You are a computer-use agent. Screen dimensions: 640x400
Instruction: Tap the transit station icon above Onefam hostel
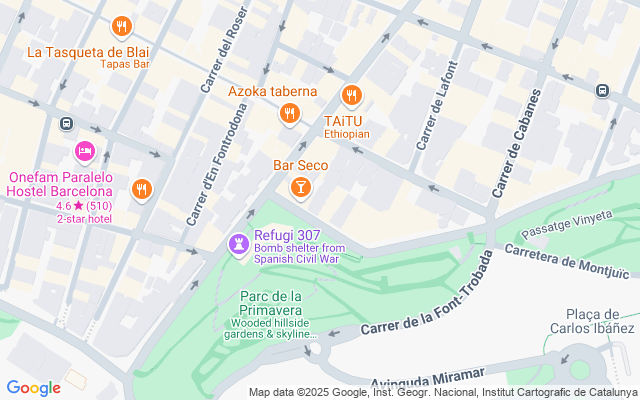coord(66,124)
